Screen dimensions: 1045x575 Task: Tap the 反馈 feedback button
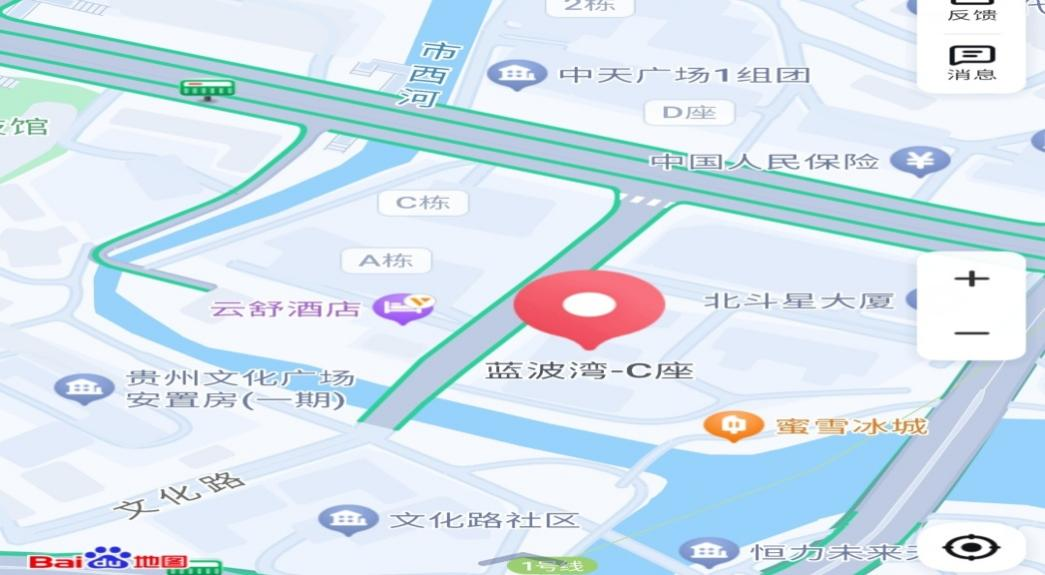971,12
